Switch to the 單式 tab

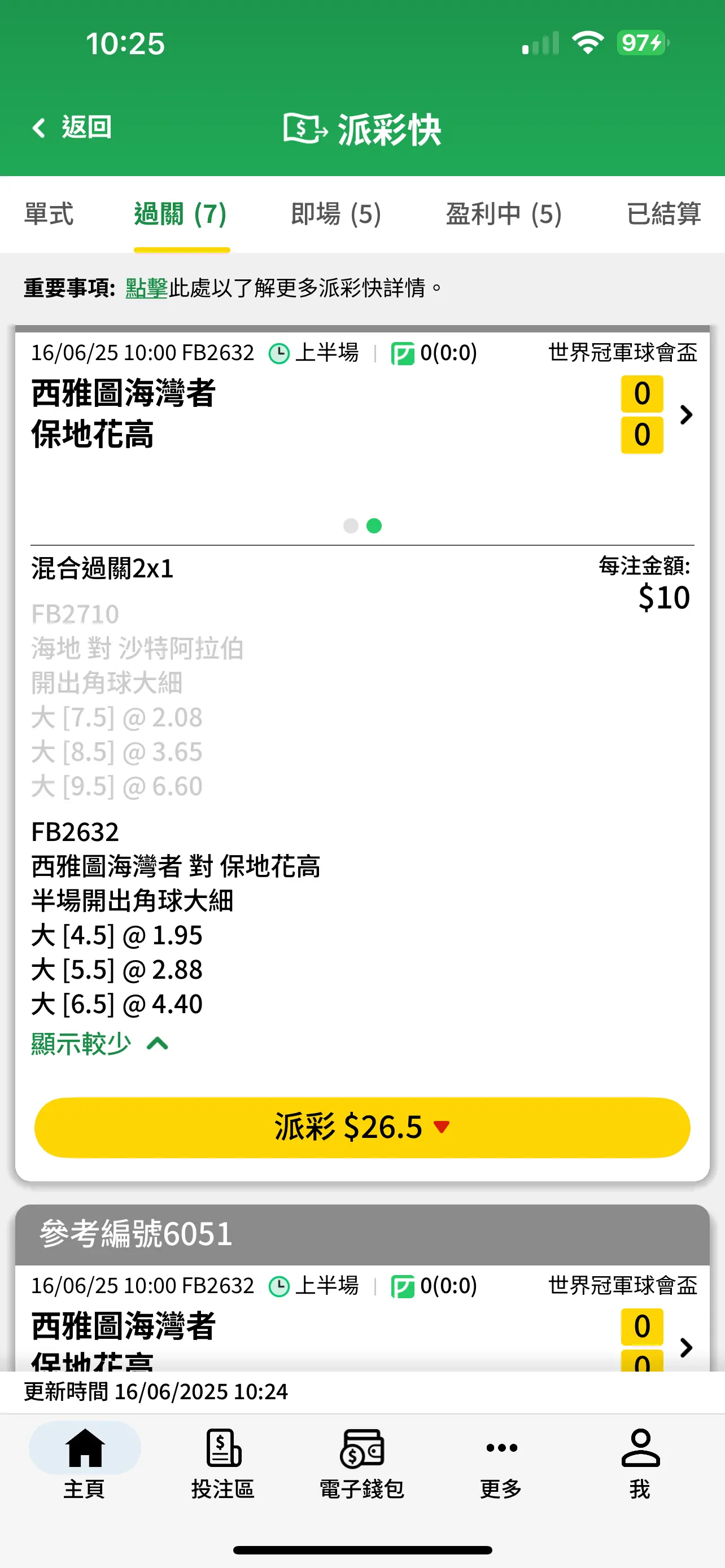(49, 214)
